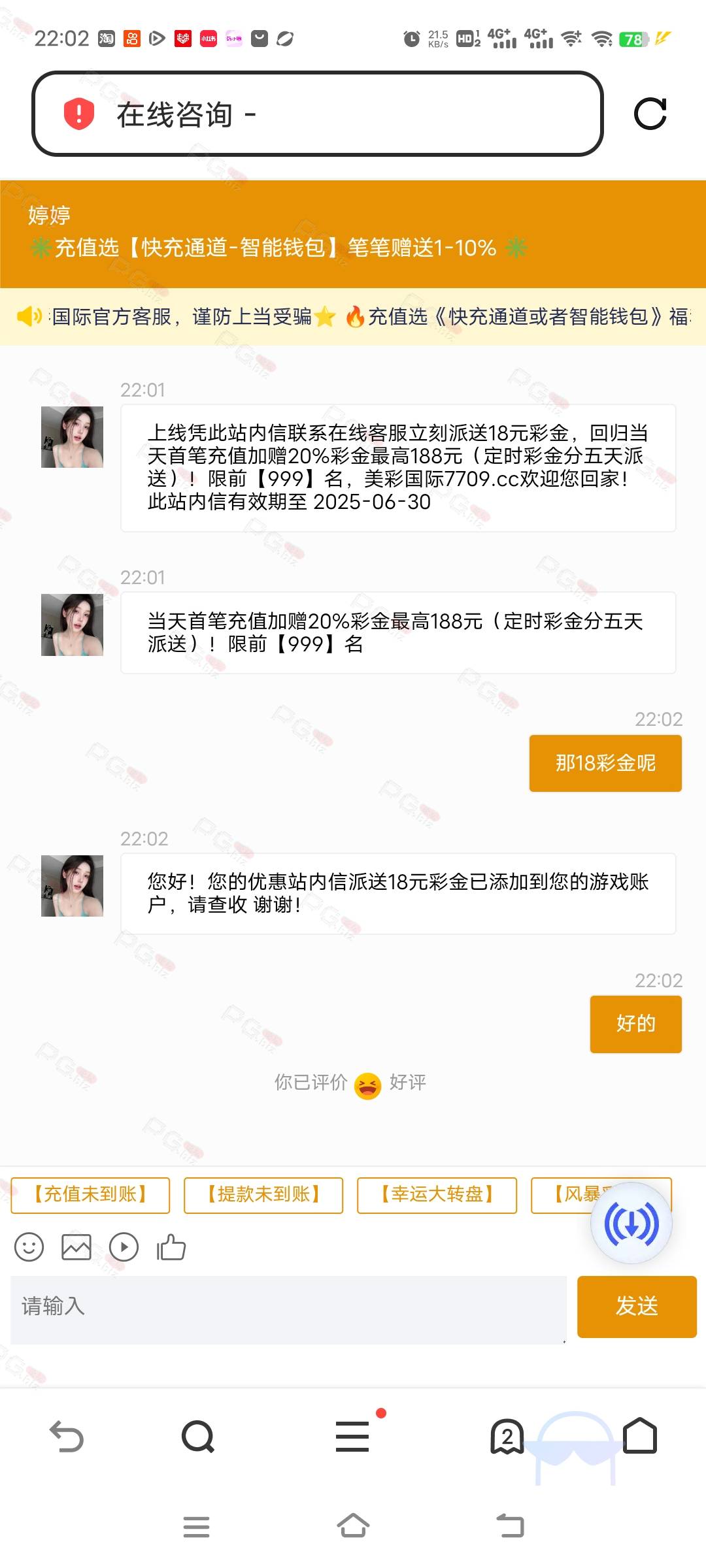
Task: Tap the system home button
Action: pos(353,1526)
